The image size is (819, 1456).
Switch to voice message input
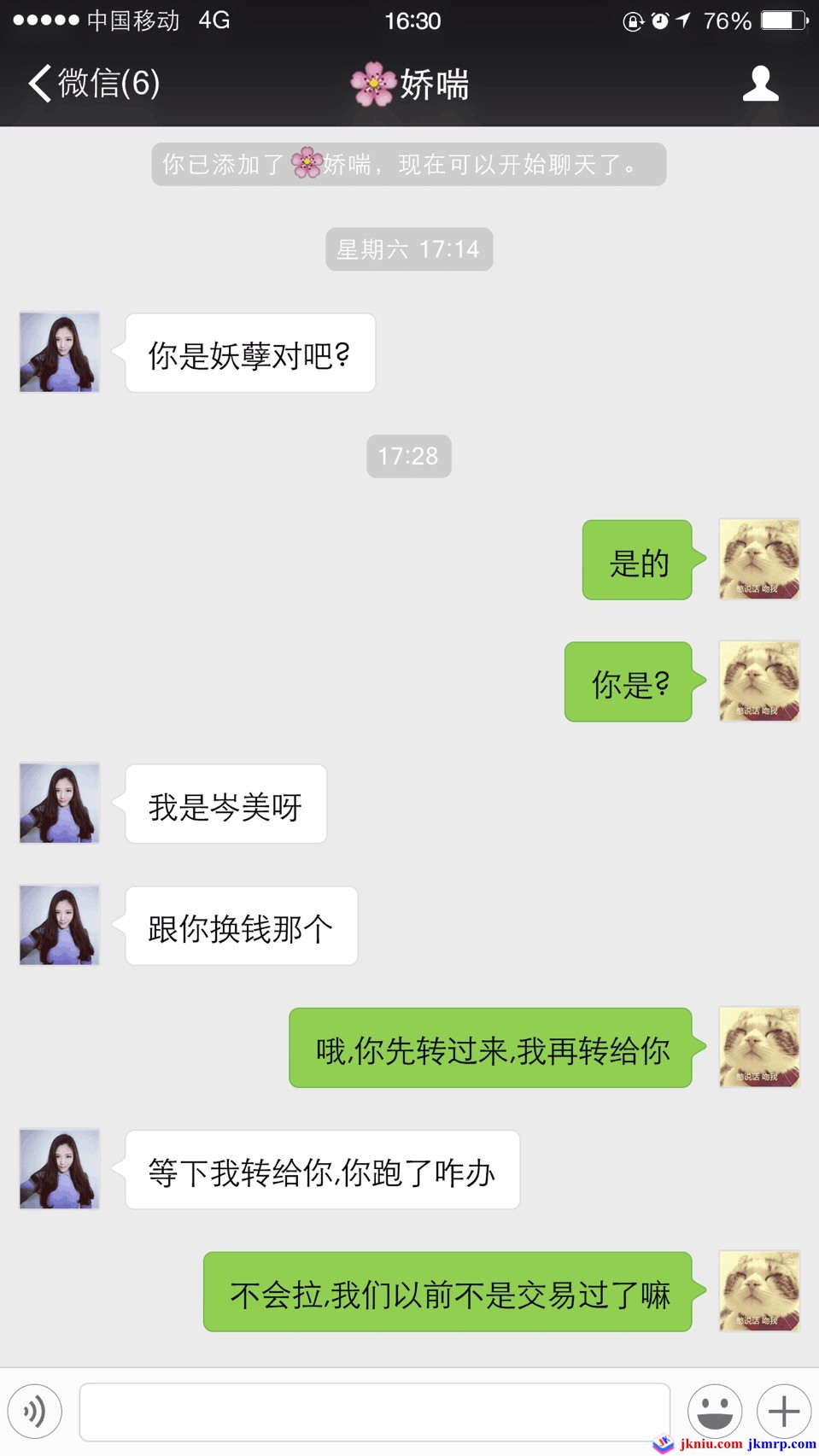coord(35,1411)
